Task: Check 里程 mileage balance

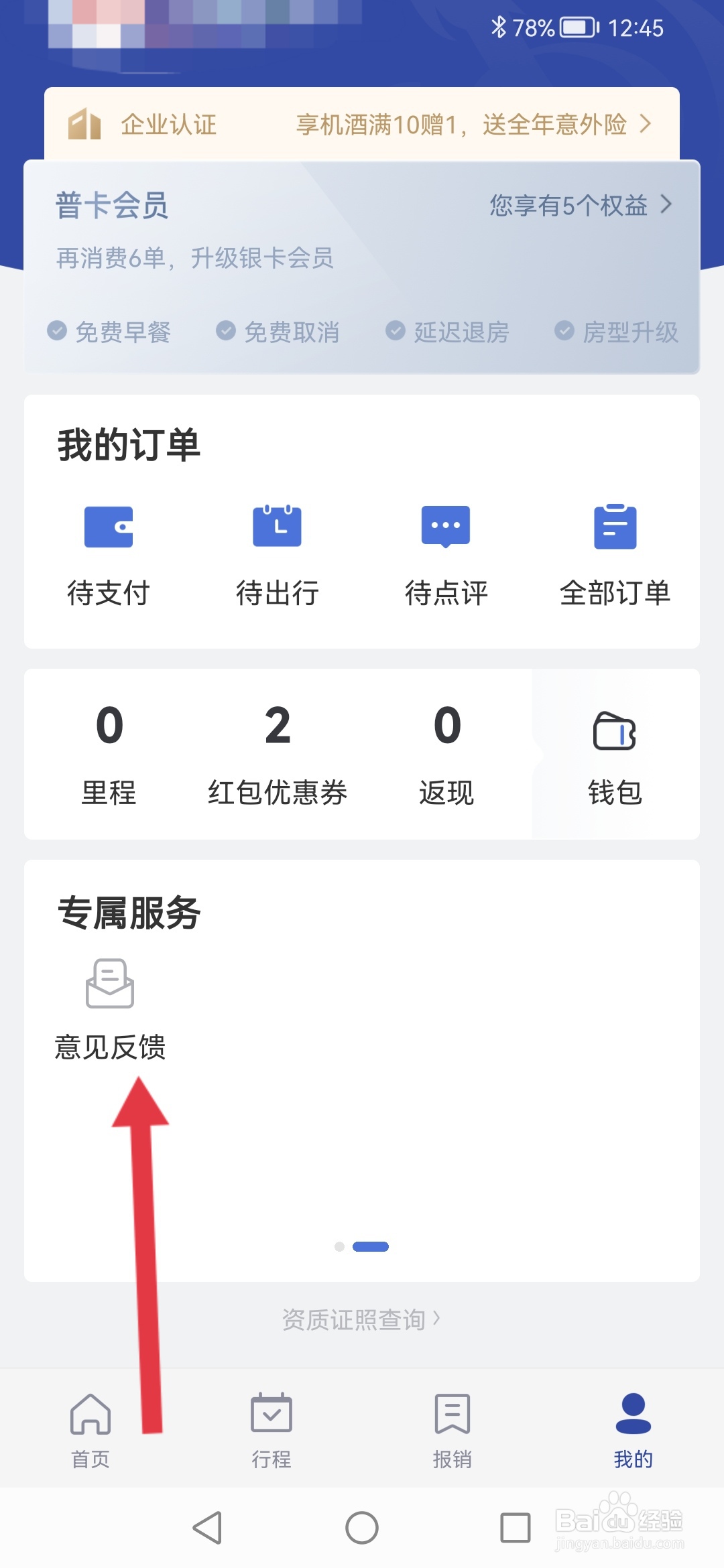Action: pos(109,754)
